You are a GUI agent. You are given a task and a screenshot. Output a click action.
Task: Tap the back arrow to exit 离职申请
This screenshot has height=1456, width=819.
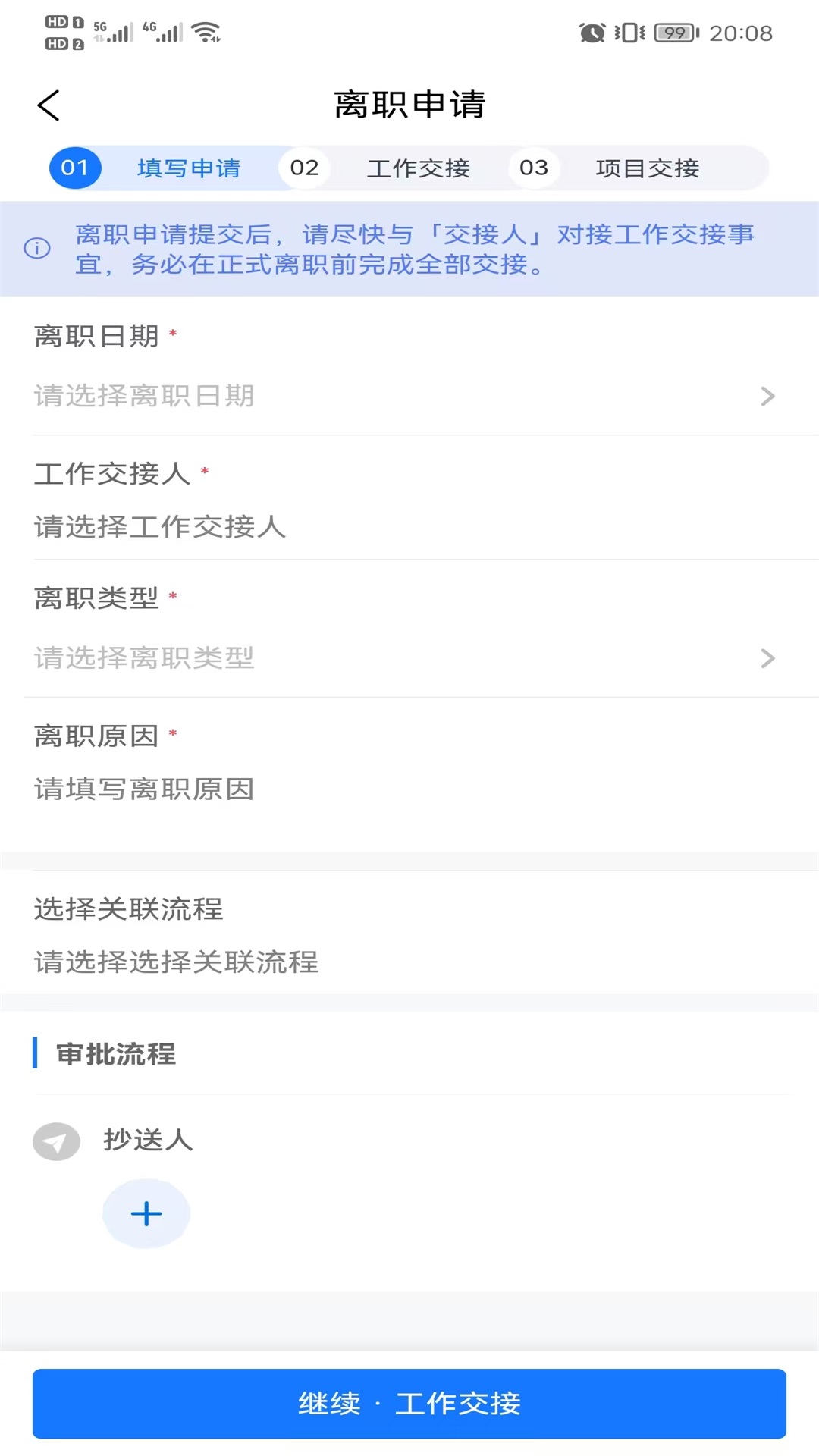click(49, 105)
